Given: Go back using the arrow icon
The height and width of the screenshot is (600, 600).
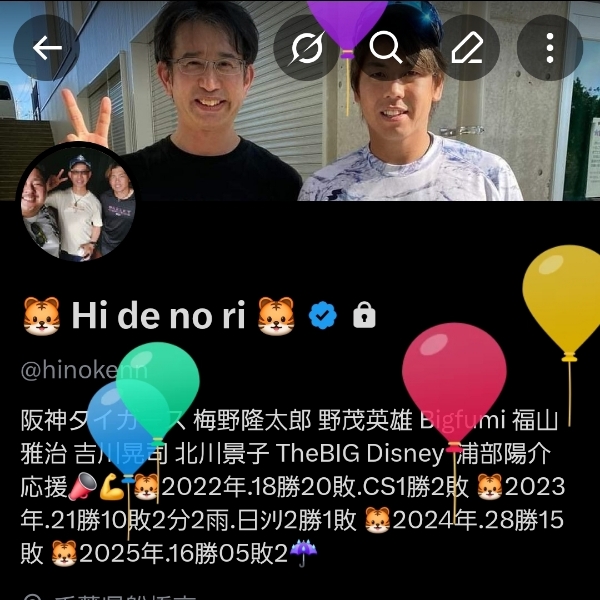Looking at the screenshot, I should 47,48.
